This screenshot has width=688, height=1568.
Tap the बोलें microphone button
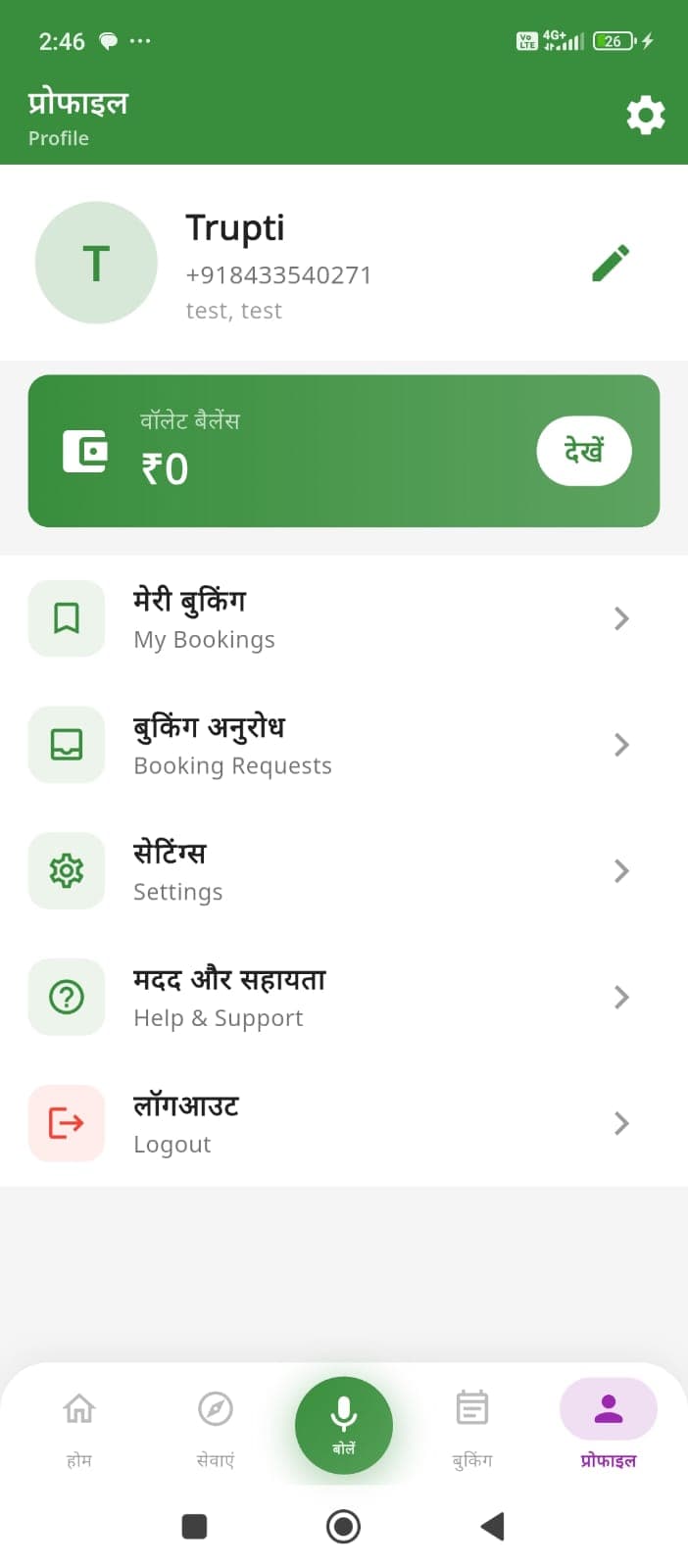pyautogui.click(x=344, y=1424)
